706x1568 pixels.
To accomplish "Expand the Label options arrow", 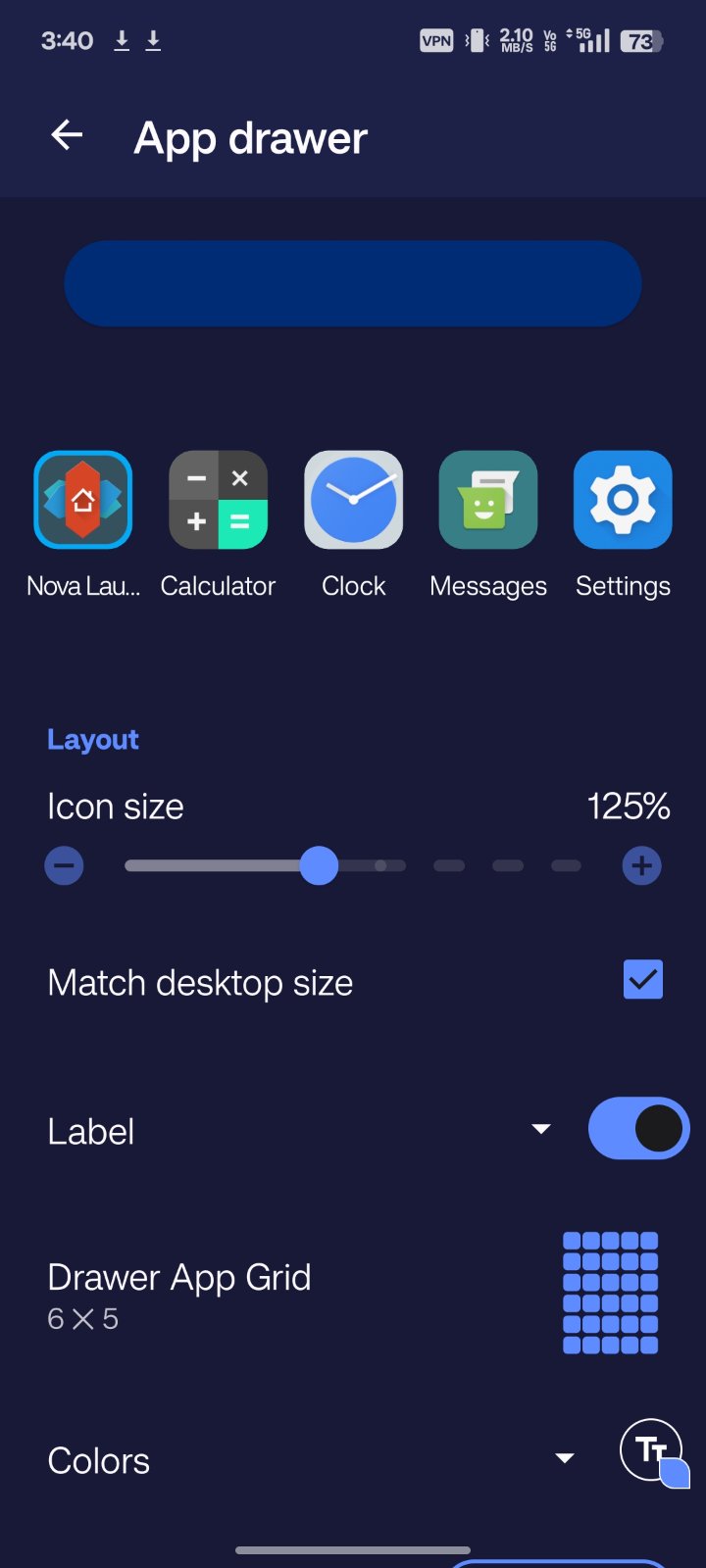I will click(540, 1129).
